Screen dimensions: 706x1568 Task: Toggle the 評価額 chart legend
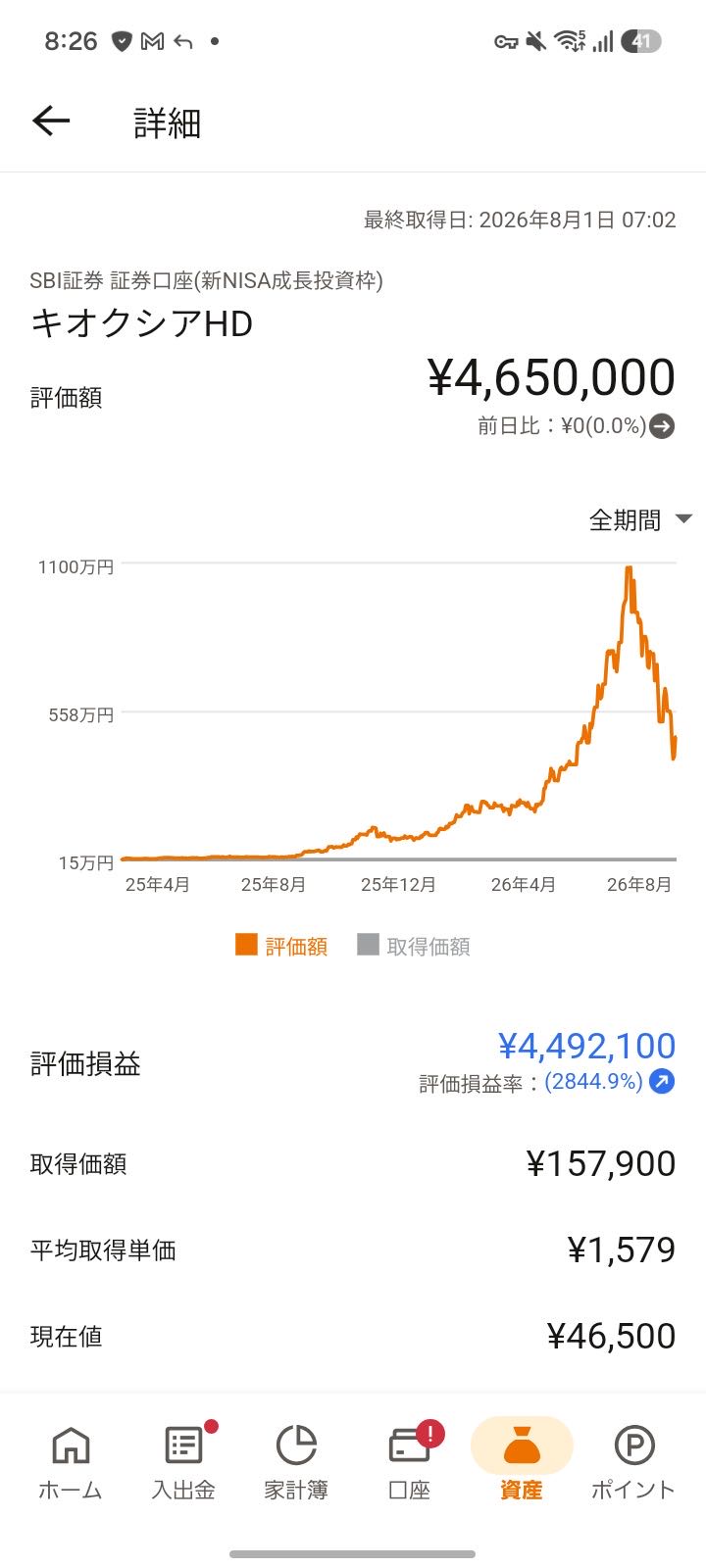281,946
